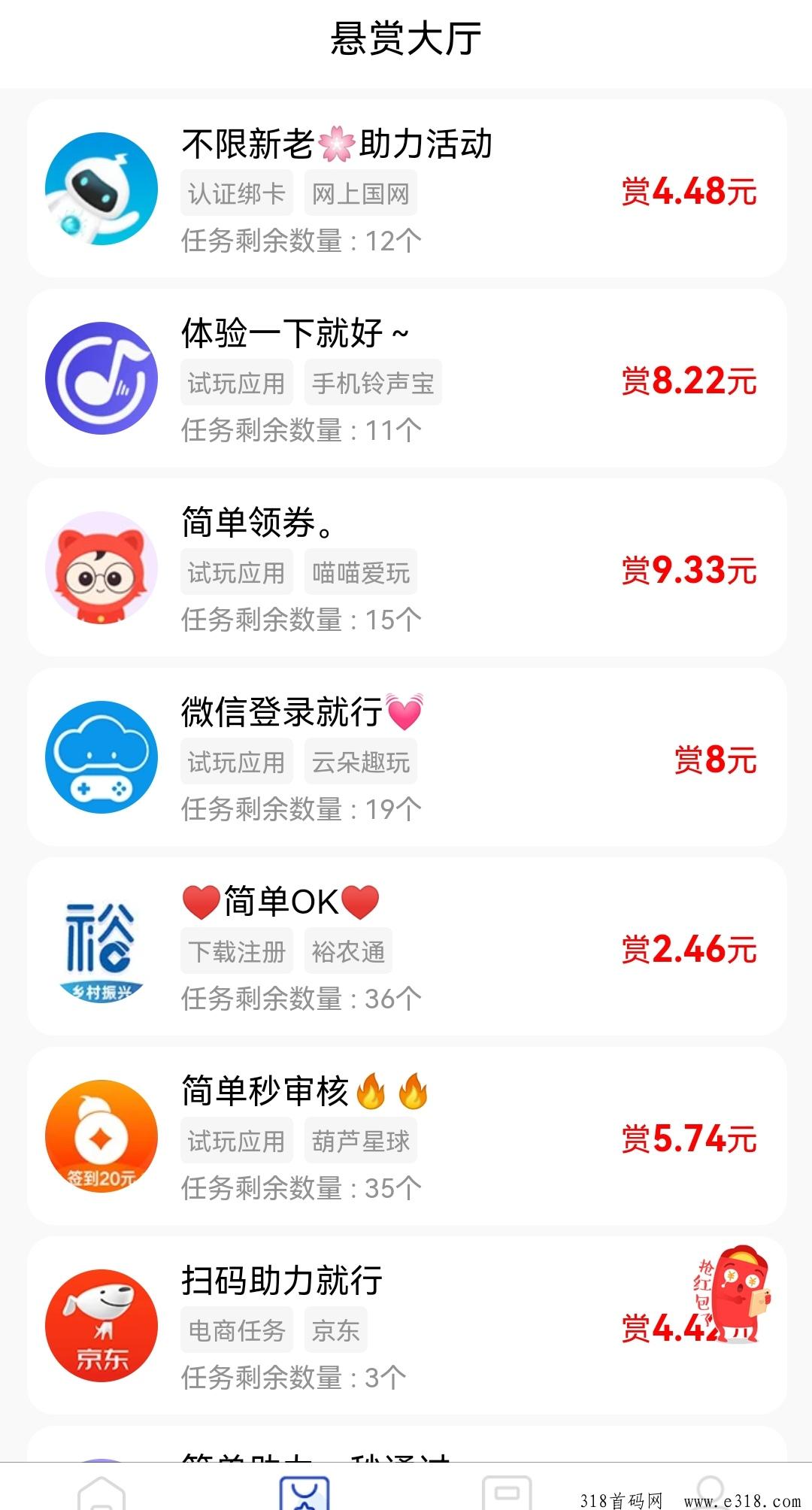
Task: Go to the third bottom navigation tab
Action: pos(507,1490)
